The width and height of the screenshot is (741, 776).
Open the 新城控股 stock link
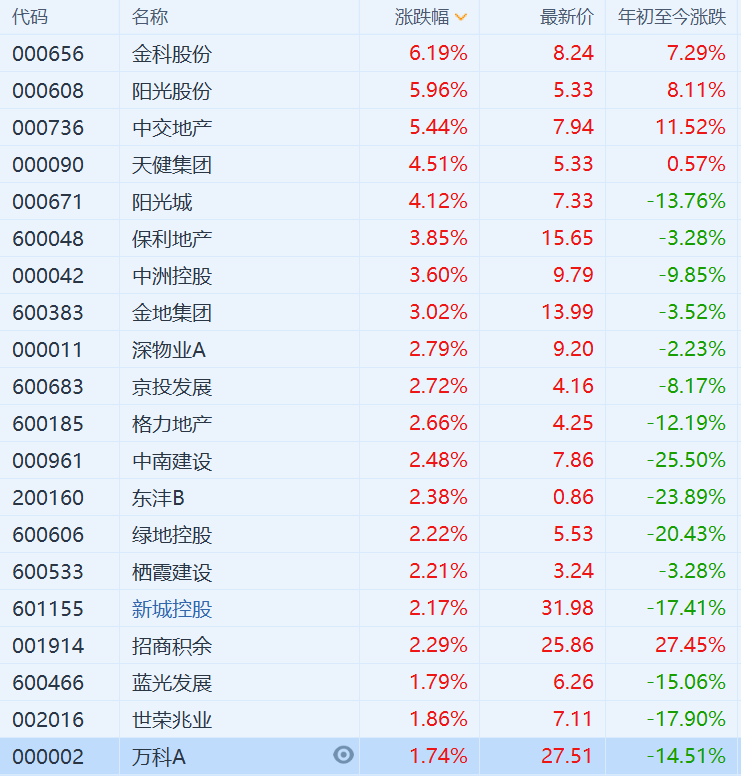(172, 609)
